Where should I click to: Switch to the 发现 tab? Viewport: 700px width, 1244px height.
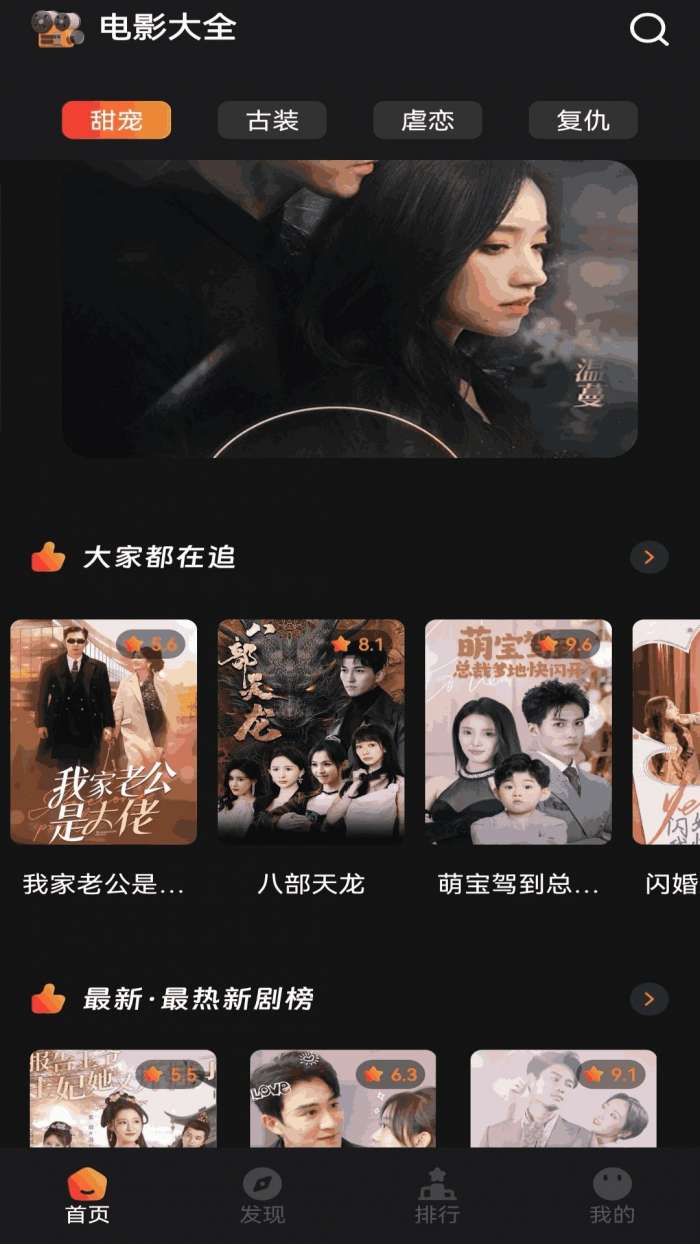262,1196
